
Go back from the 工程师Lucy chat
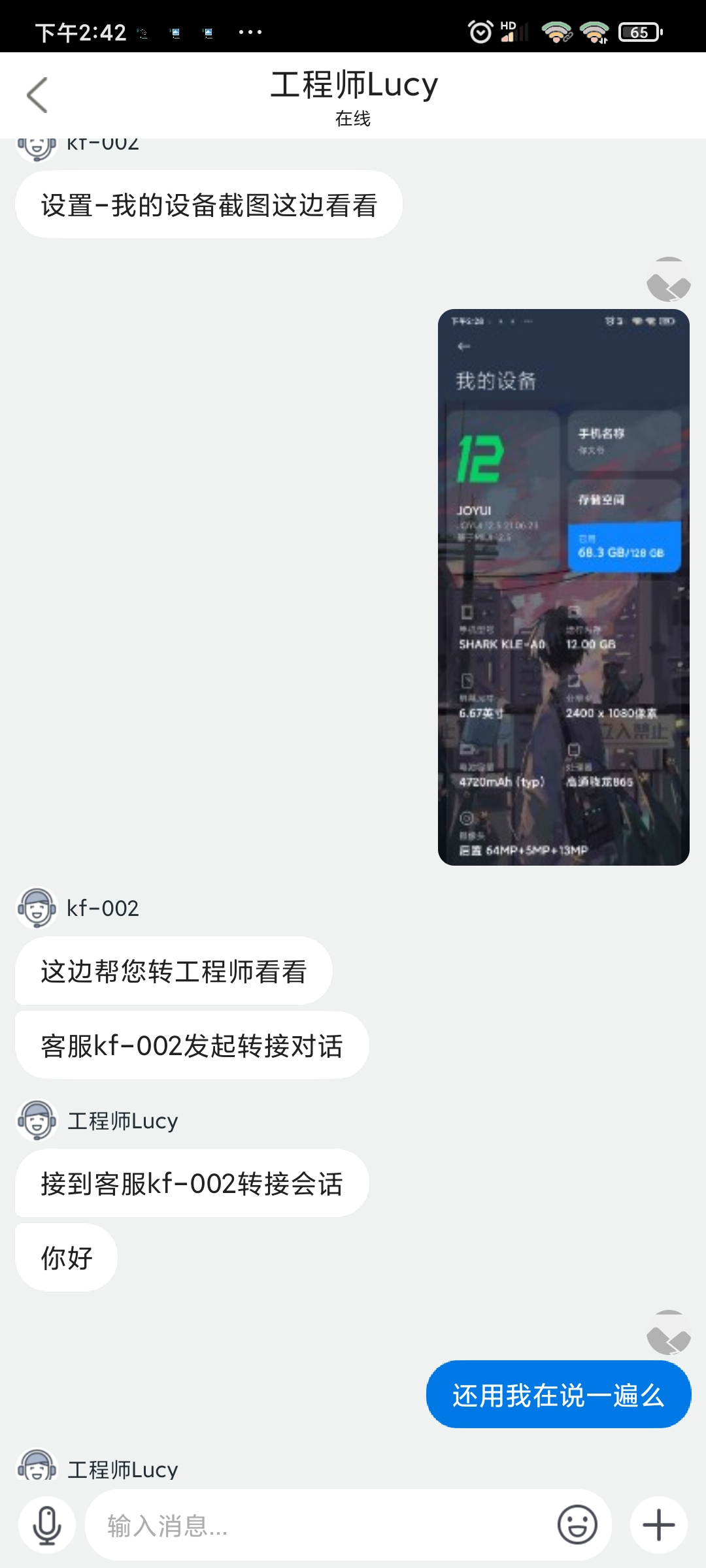(37, 95)
